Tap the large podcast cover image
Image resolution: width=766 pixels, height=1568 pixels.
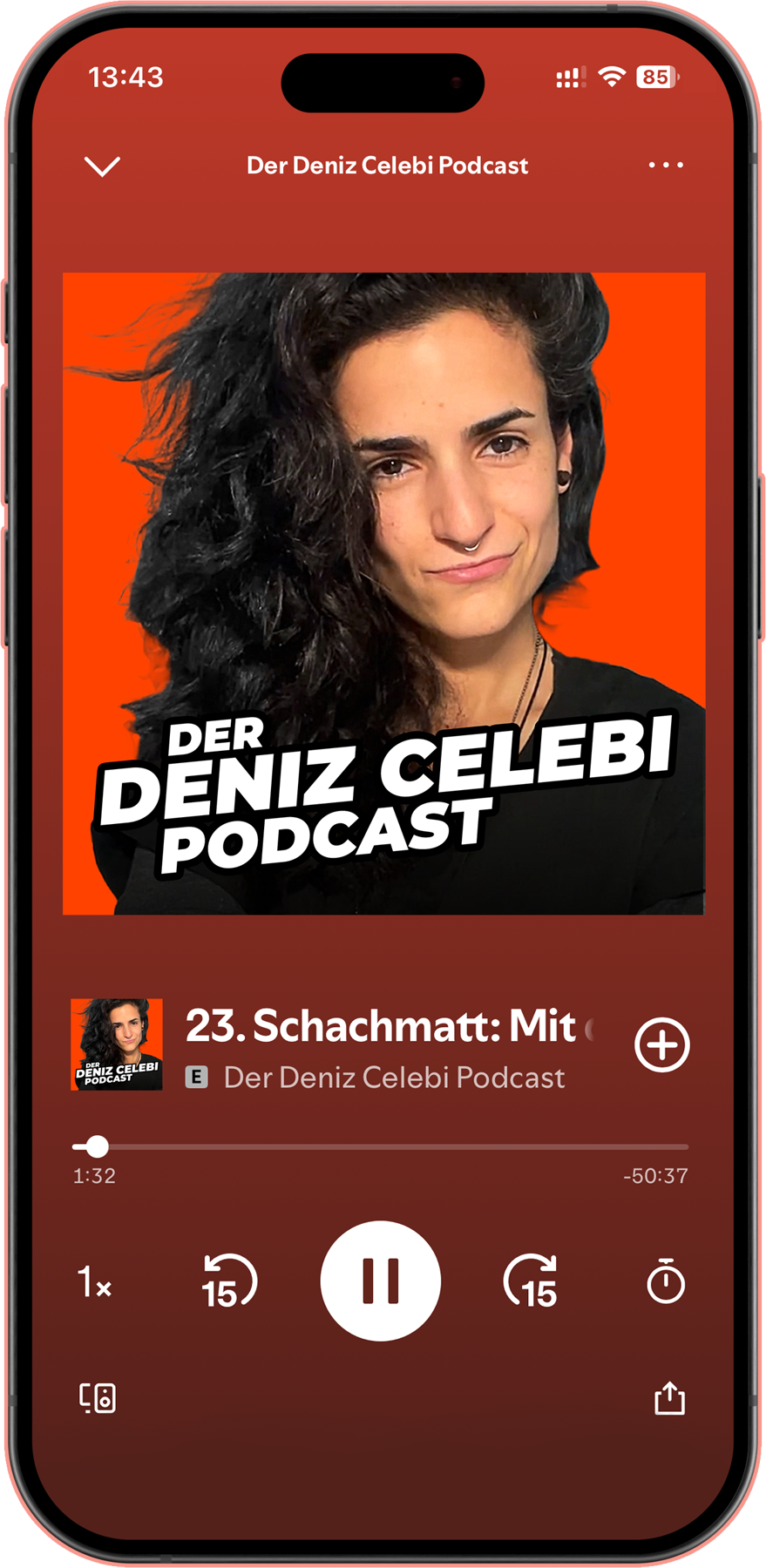383,592
